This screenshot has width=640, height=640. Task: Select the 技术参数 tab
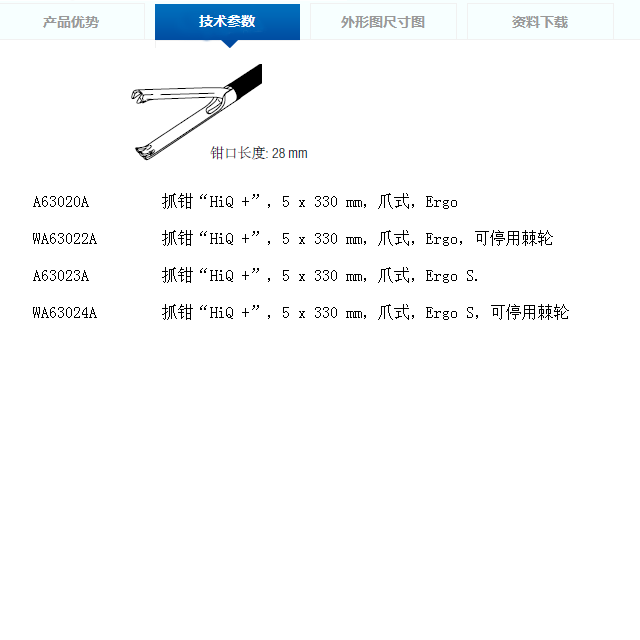pos(227,21)
